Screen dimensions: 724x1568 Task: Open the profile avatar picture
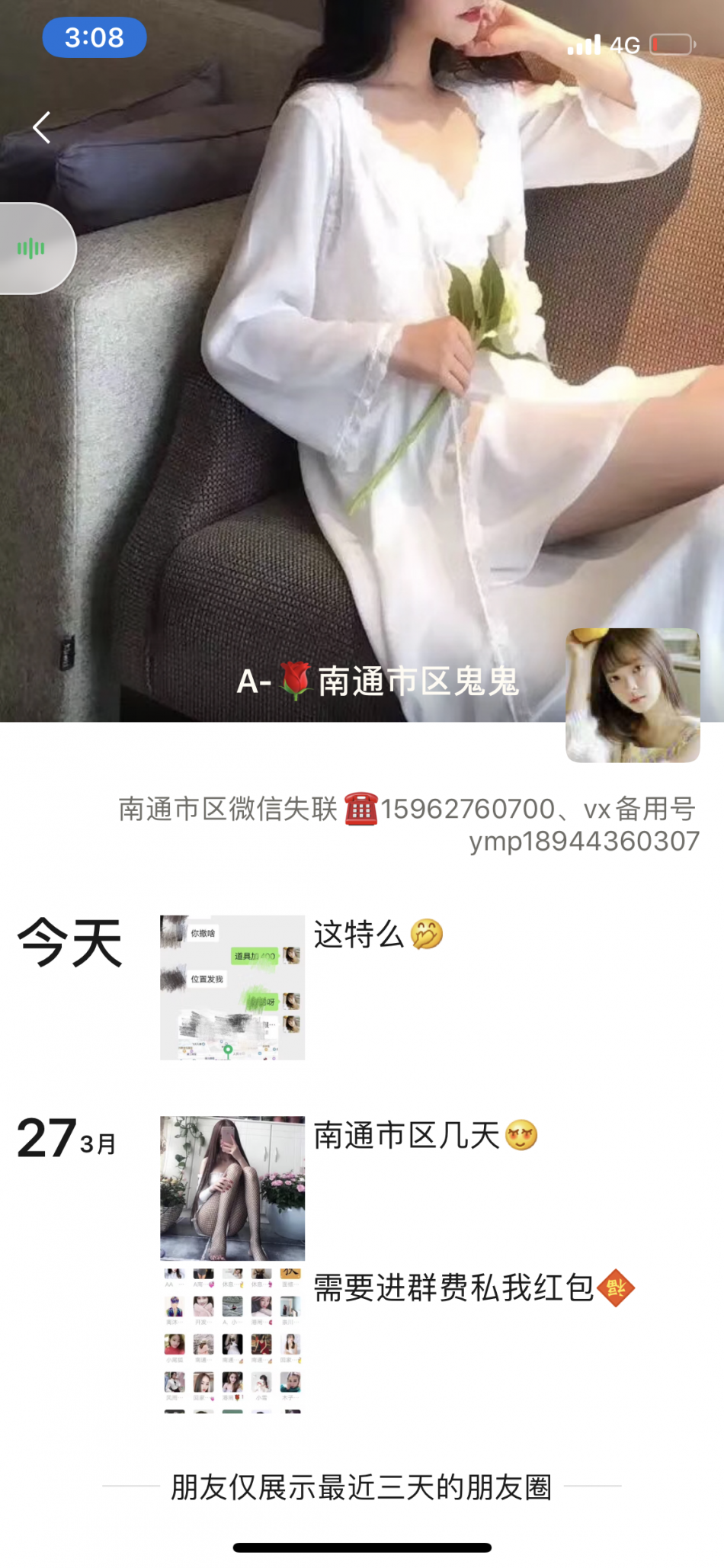[633, 694]
